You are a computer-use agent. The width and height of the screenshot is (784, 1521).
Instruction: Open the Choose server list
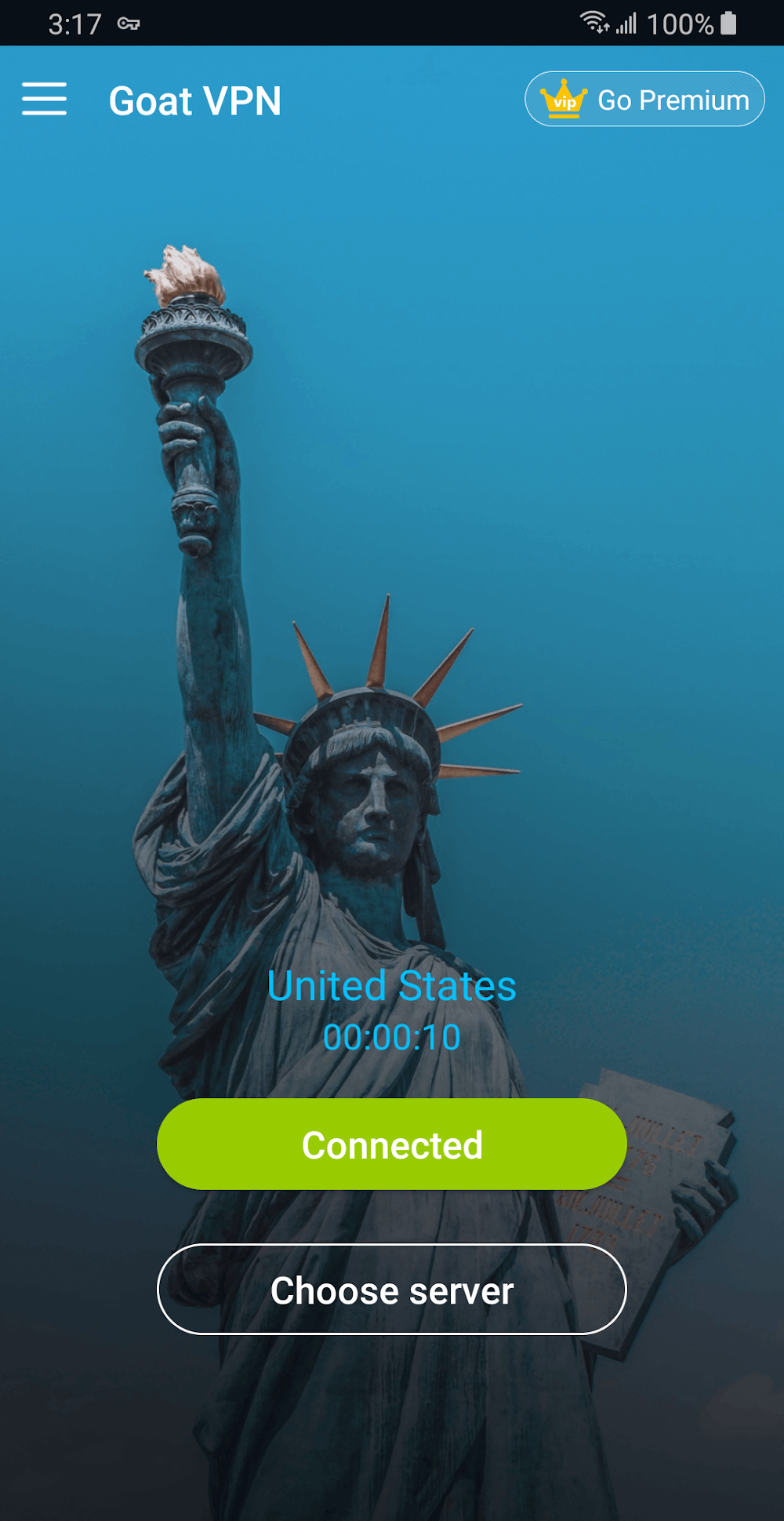coord(391,1290)
